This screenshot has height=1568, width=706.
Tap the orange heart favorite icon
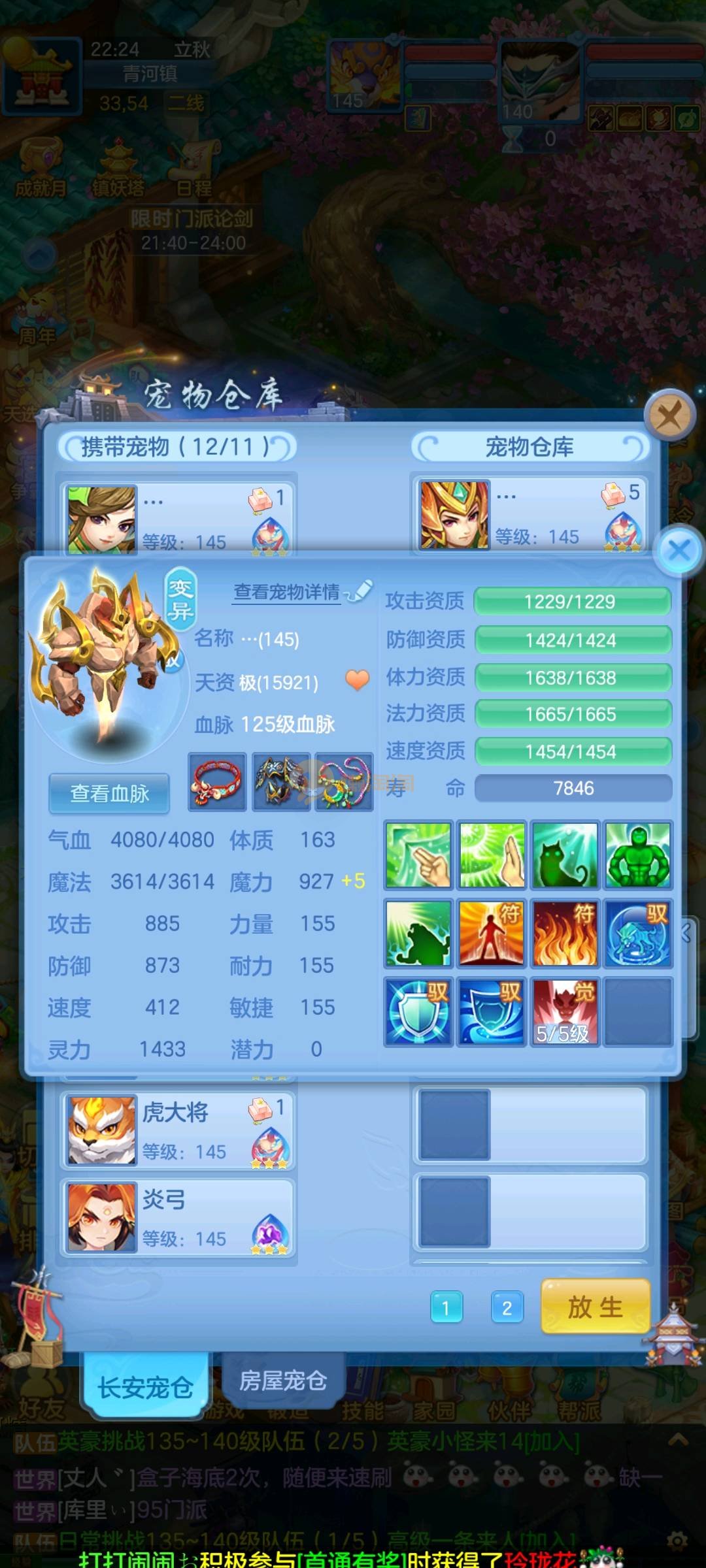(x=357, y=680)
